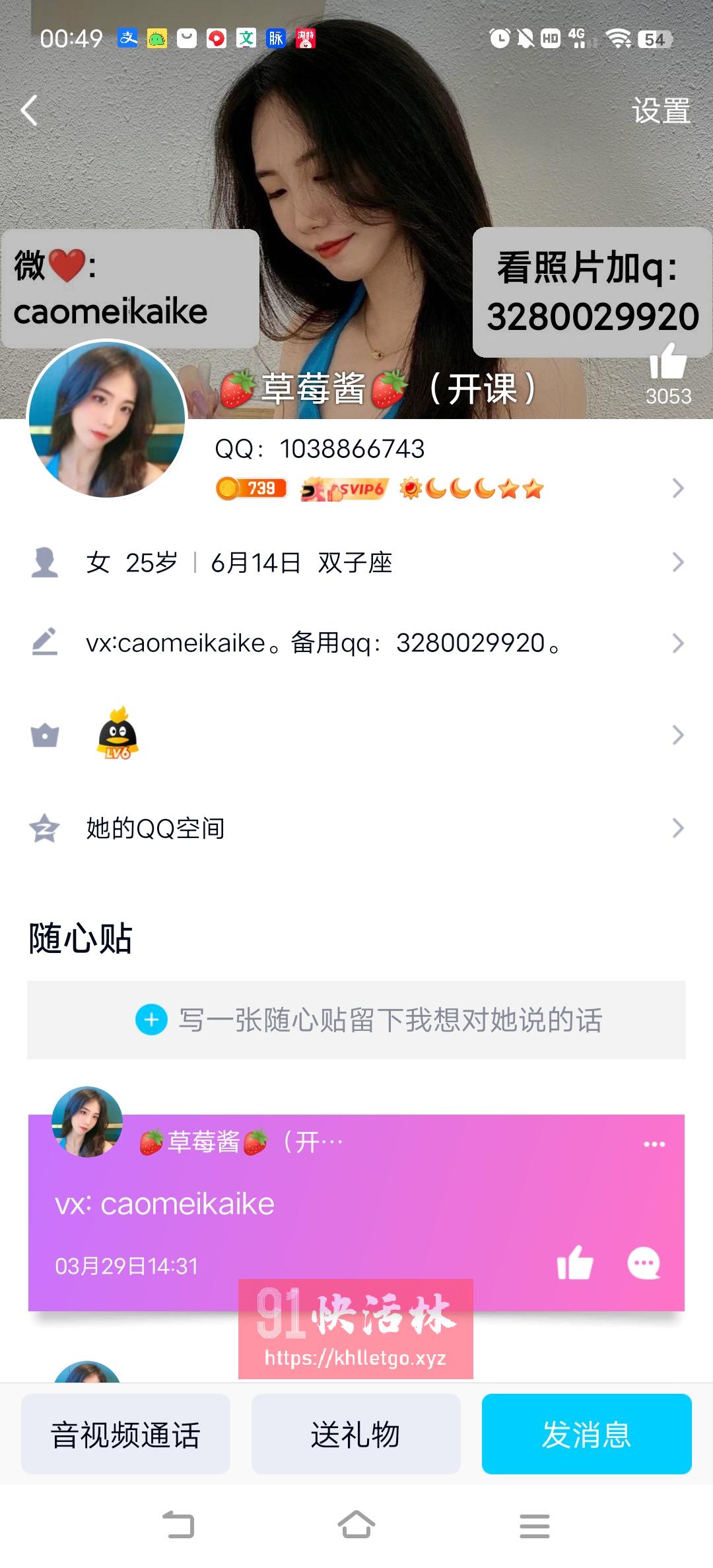The image size is (713, 1568).
Task: Select the SVIP6 membership badge
Action: coord(343,488)
